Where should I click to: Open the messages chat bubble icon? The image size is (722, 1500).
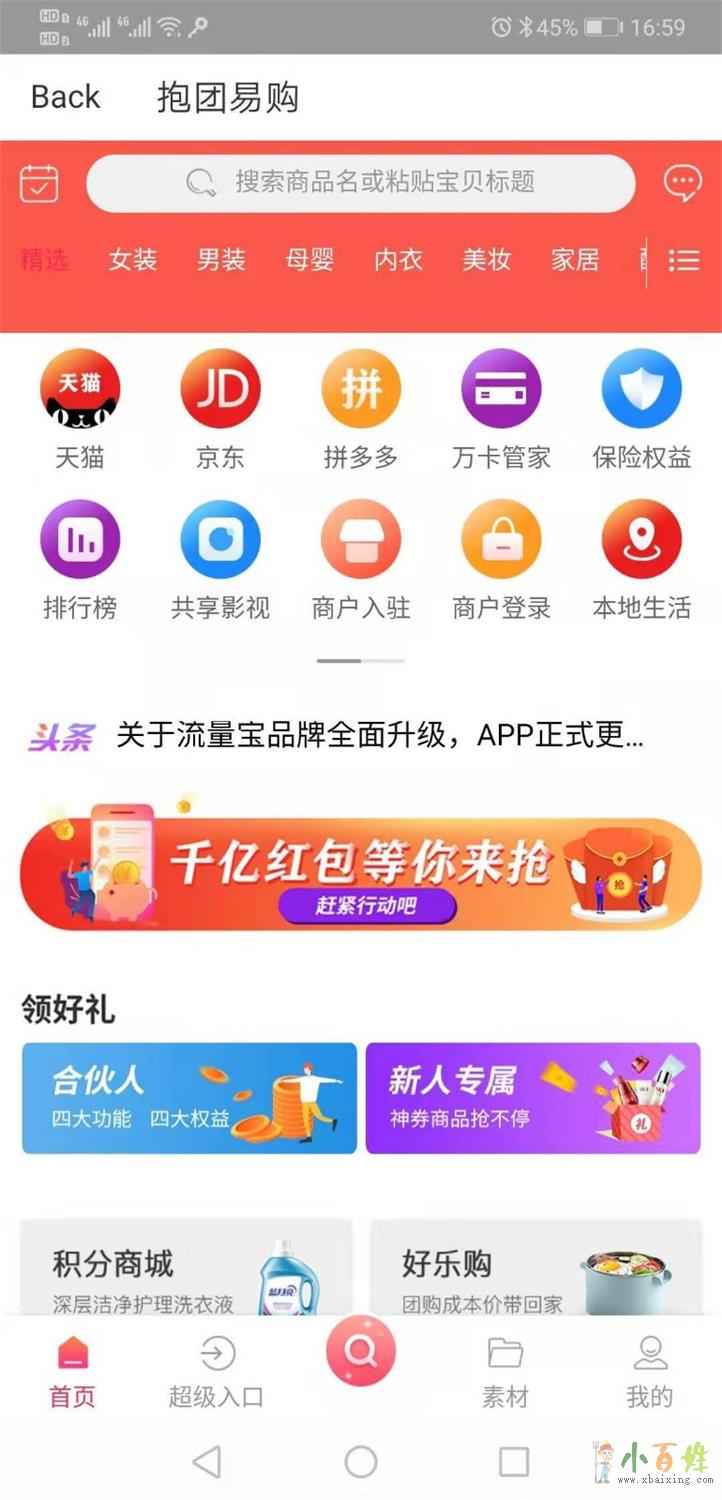[683, 183]
